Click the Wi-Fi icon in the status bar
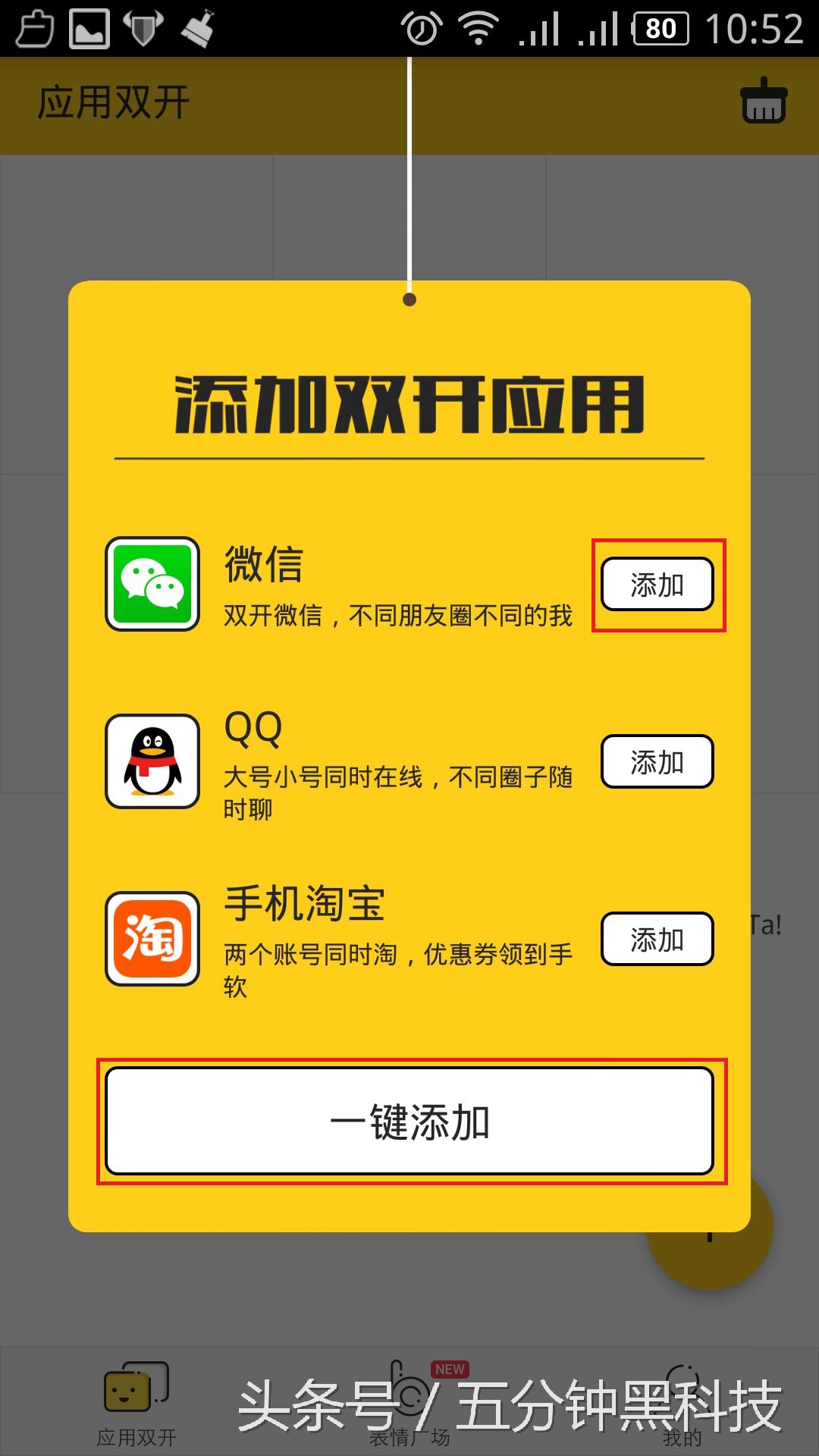Screen dimensions: 819x1456 point(478,29)
